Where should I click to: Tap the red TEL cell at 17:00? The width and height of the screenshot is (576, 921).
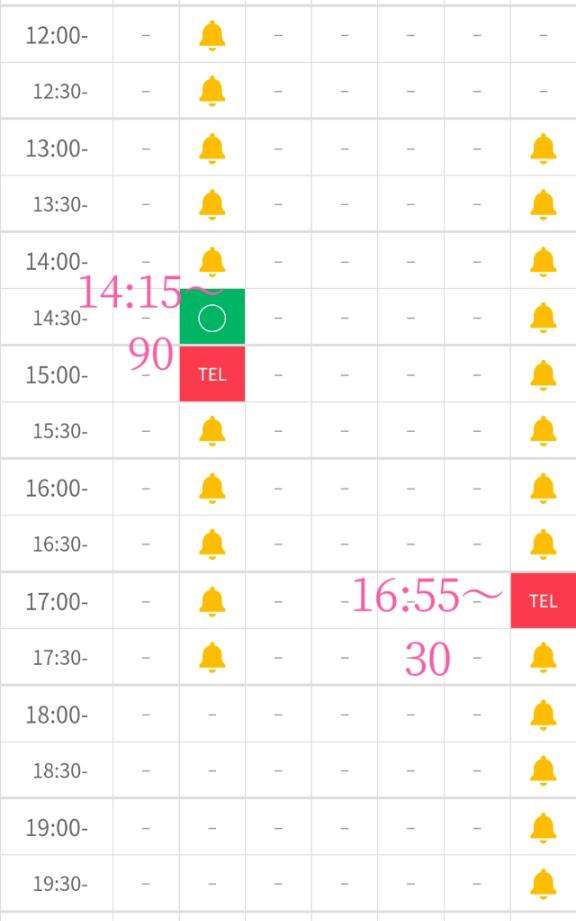pos(543,600)
